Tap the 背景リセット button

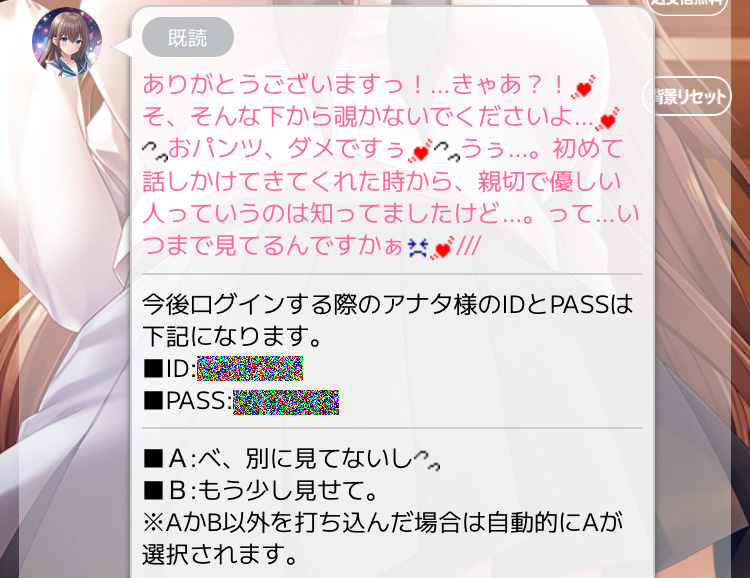pyautogui.click(x=686, y=97)
